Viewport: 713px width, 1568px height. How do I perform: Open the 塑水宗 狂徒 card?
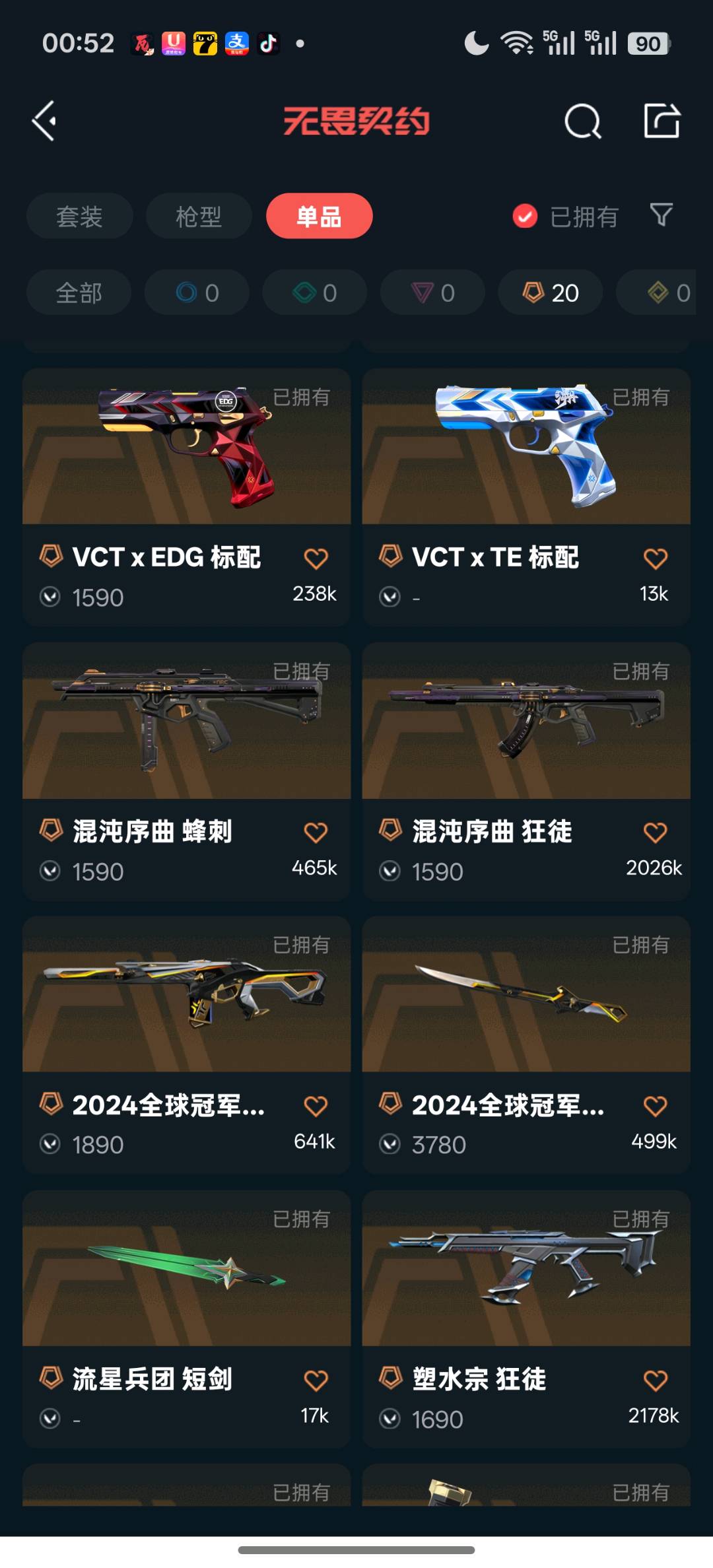pos(526,1281)
